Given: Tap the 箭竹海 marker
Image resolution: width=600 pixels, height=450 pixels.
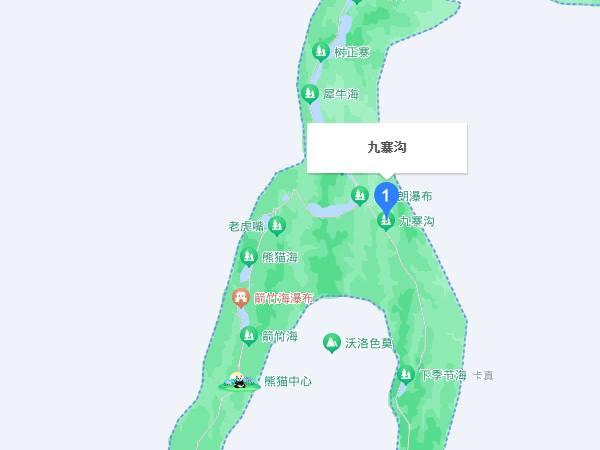Looking at the screenshot, I should (248, 335).
